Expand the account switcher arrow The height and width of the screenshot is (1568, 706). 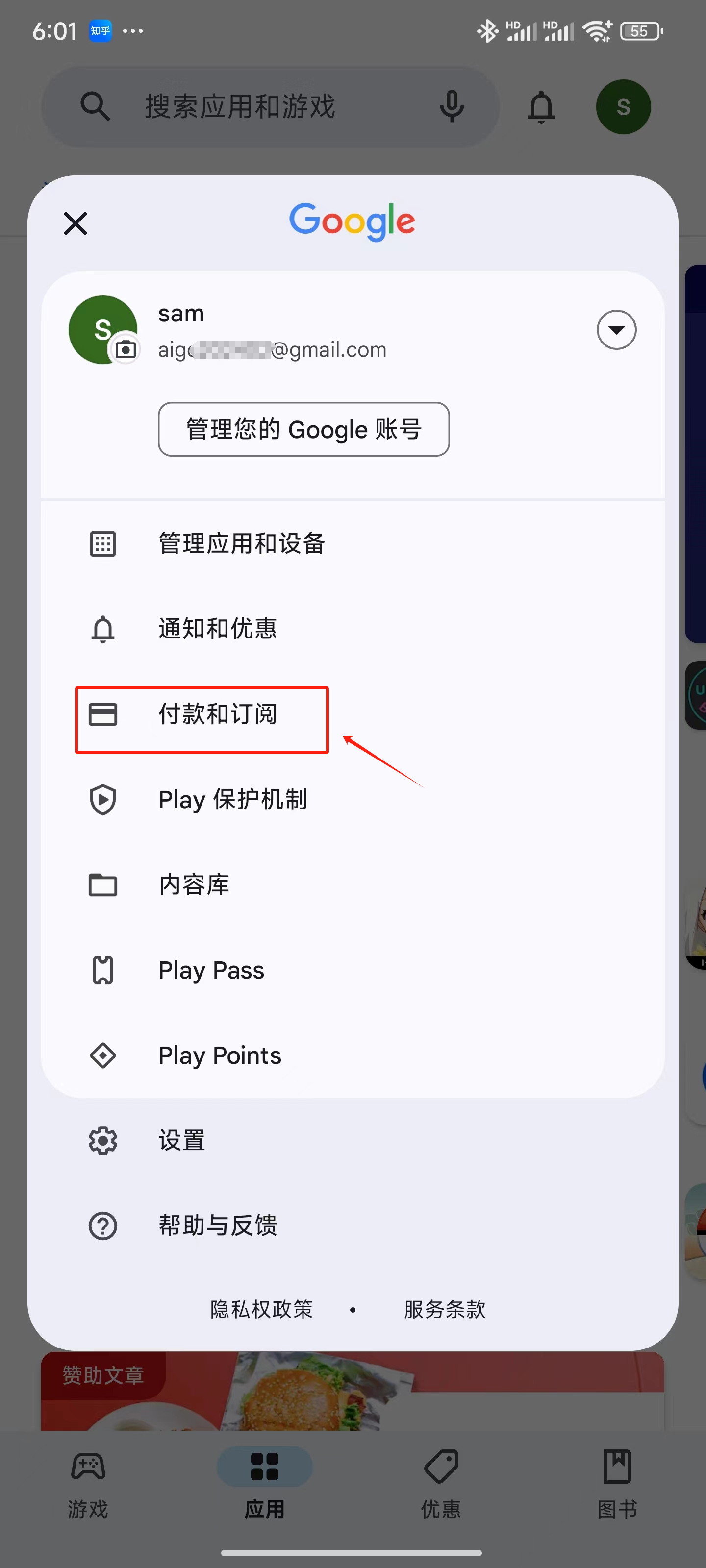pyautogui.click(x=616, y=330)
